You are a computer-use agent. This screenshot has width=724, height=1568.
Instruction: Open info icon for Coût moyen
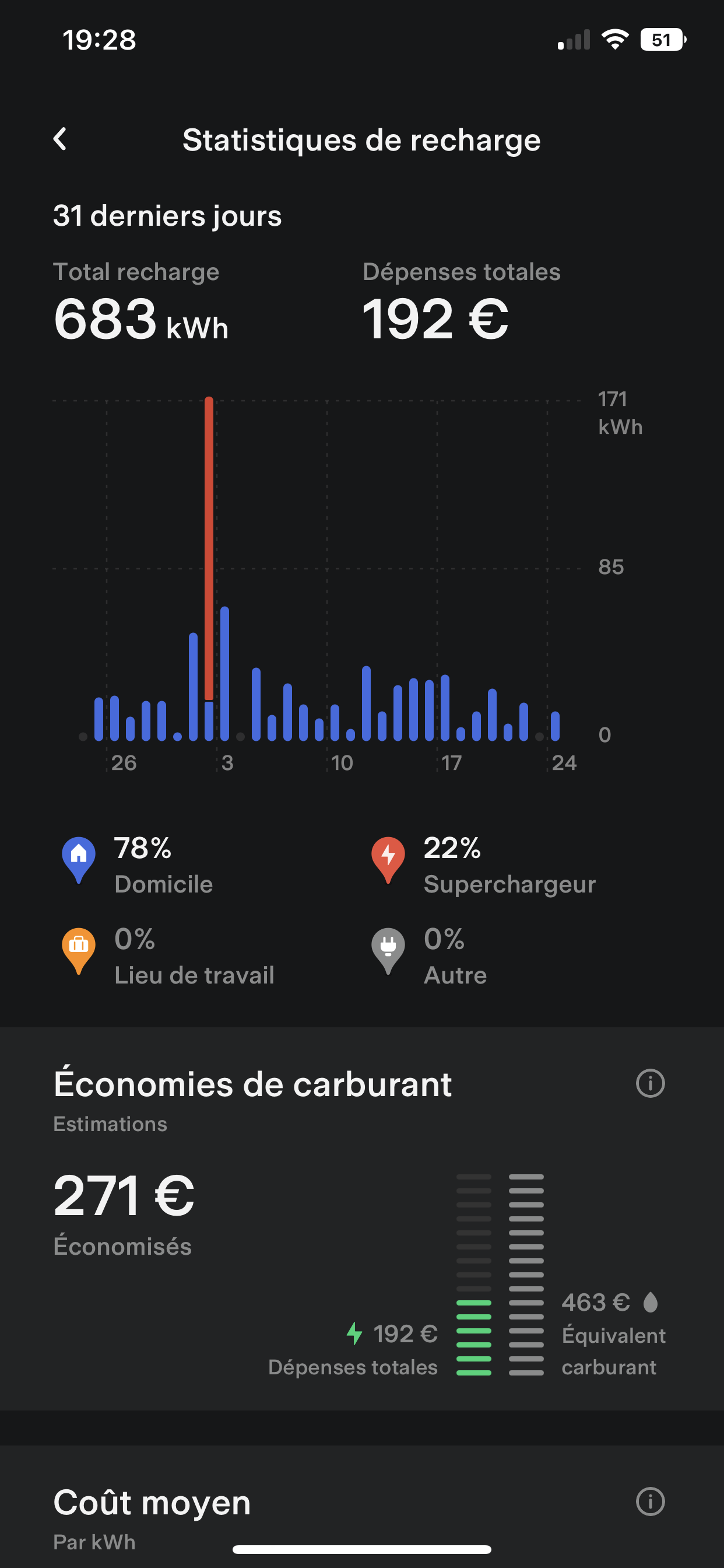[650, 1501]
